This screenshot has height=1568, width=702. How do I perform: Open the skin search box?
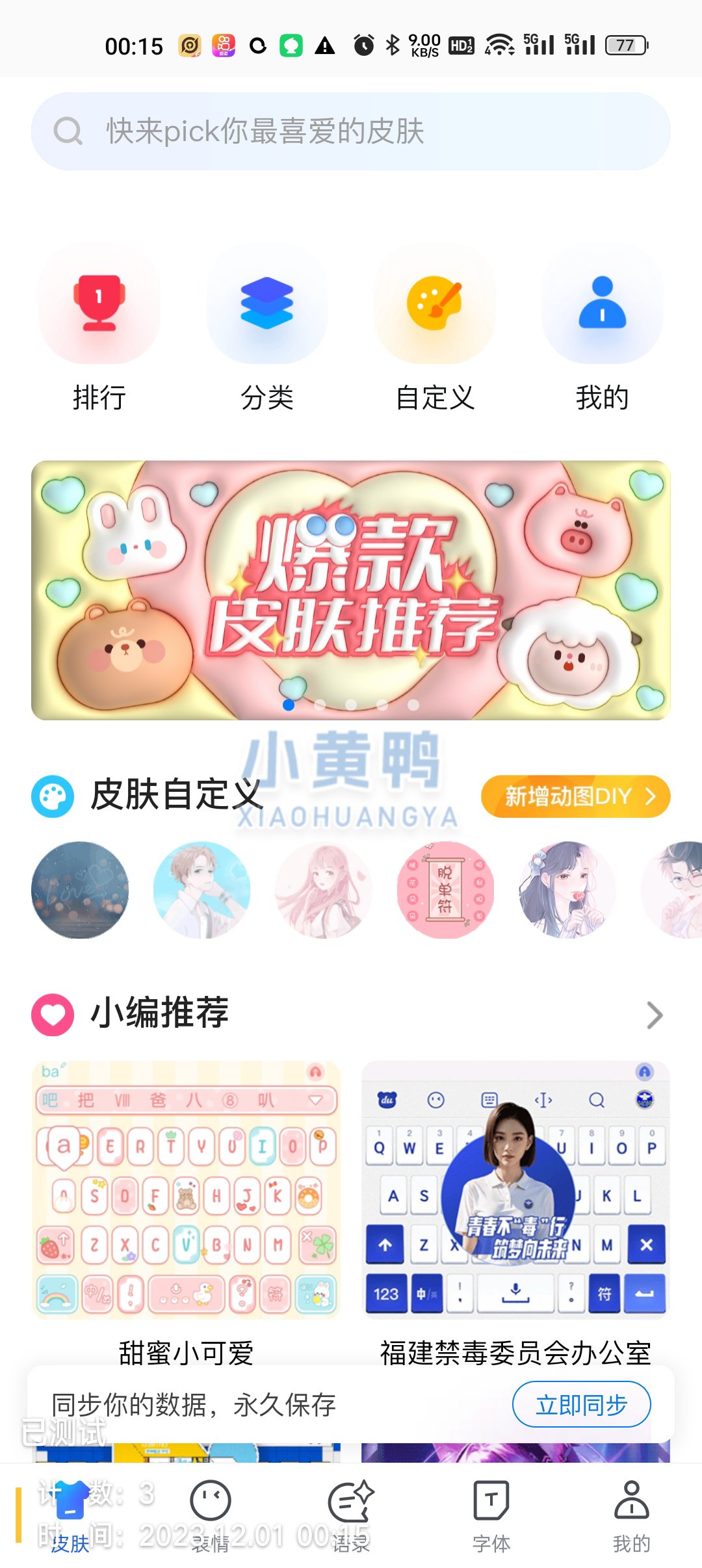(351, 131)
